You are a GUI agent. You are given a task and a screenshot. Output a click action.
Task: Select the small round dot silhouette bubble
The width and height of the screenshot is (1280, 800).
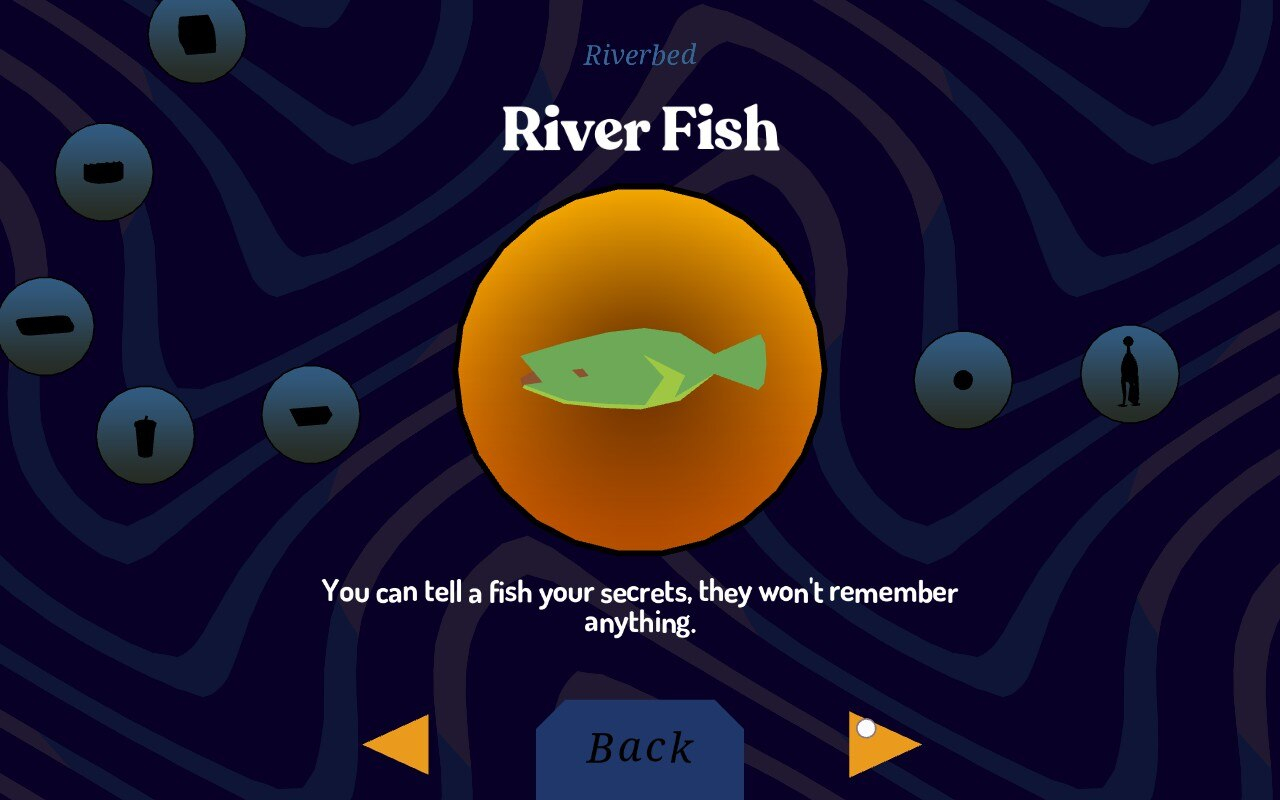point(963,380)
